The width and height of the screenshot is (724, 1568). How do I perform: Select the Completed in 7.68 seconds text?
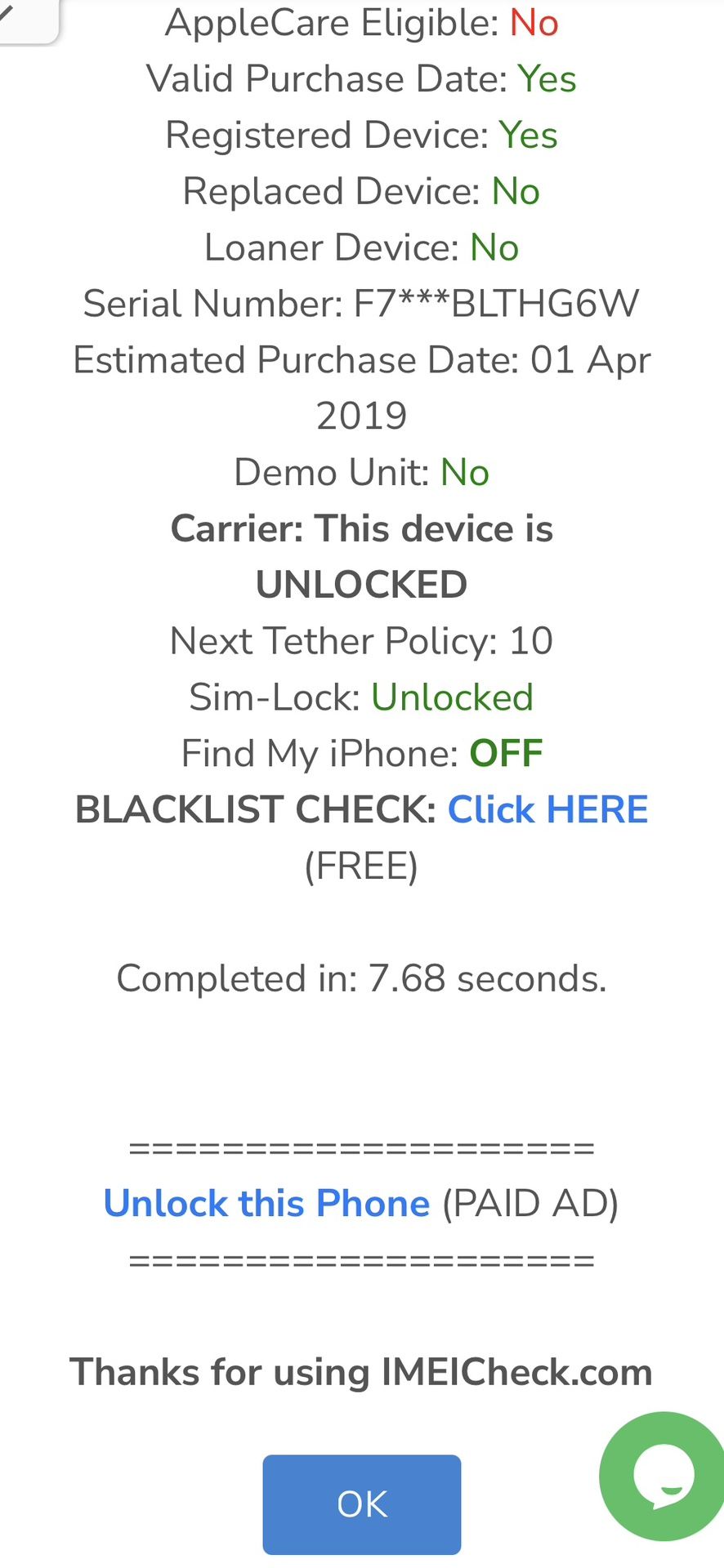coord(361,978)
